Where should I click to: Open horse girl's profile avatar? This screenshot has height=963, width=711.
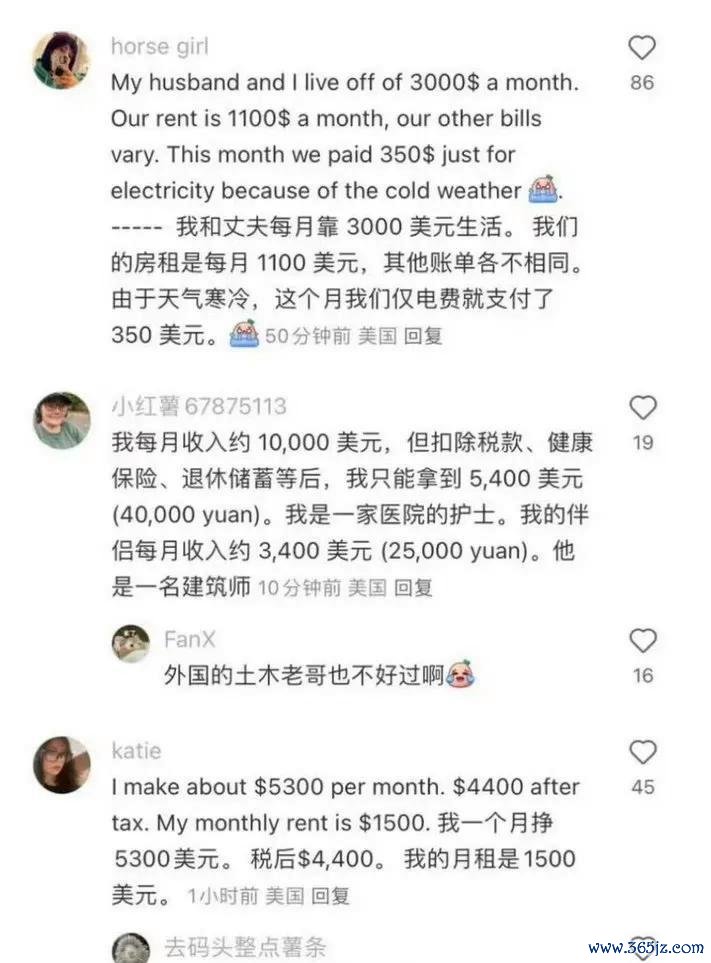(x=61, y=59)
